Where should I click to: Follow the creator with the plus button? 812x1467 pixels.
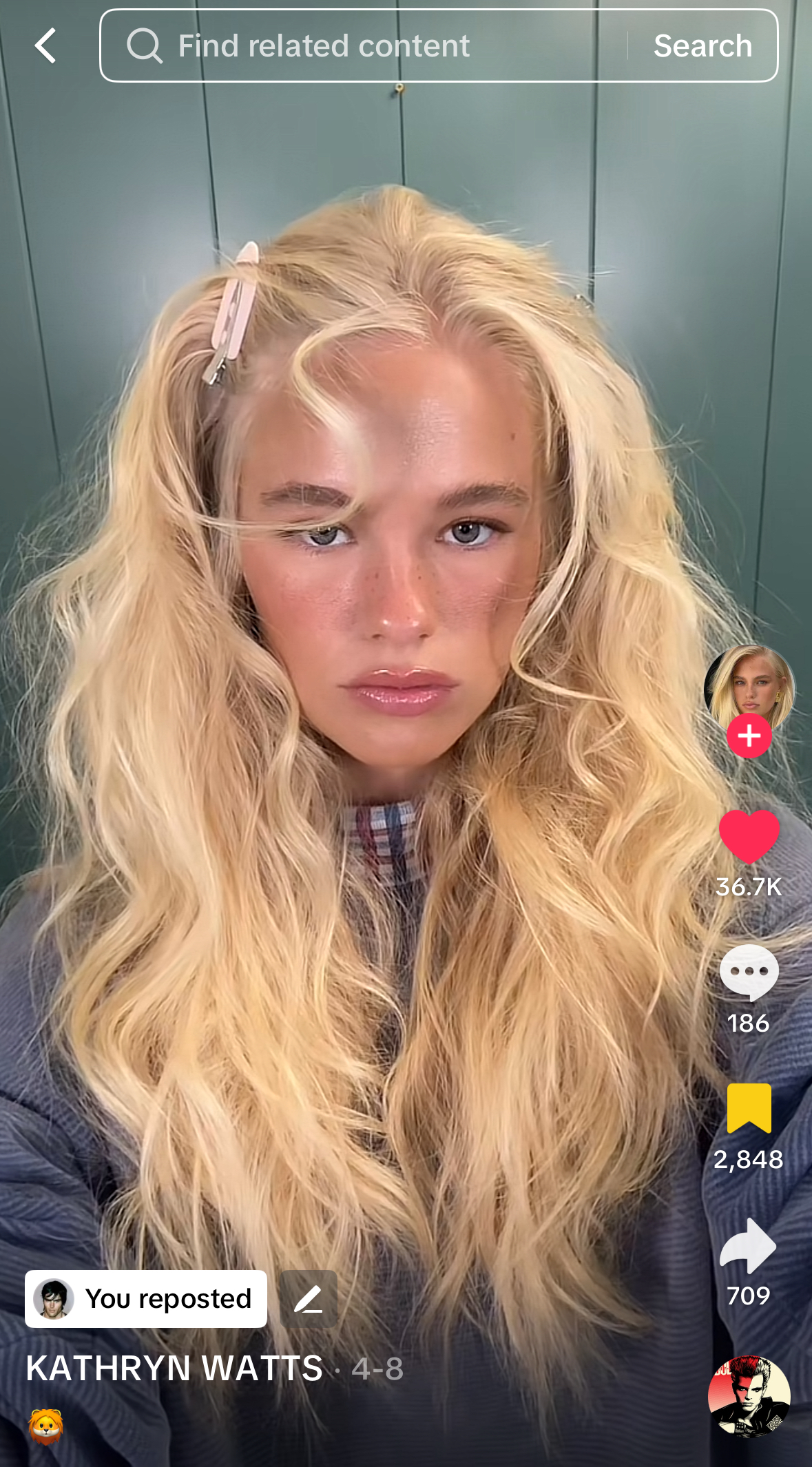click(749, 736)
